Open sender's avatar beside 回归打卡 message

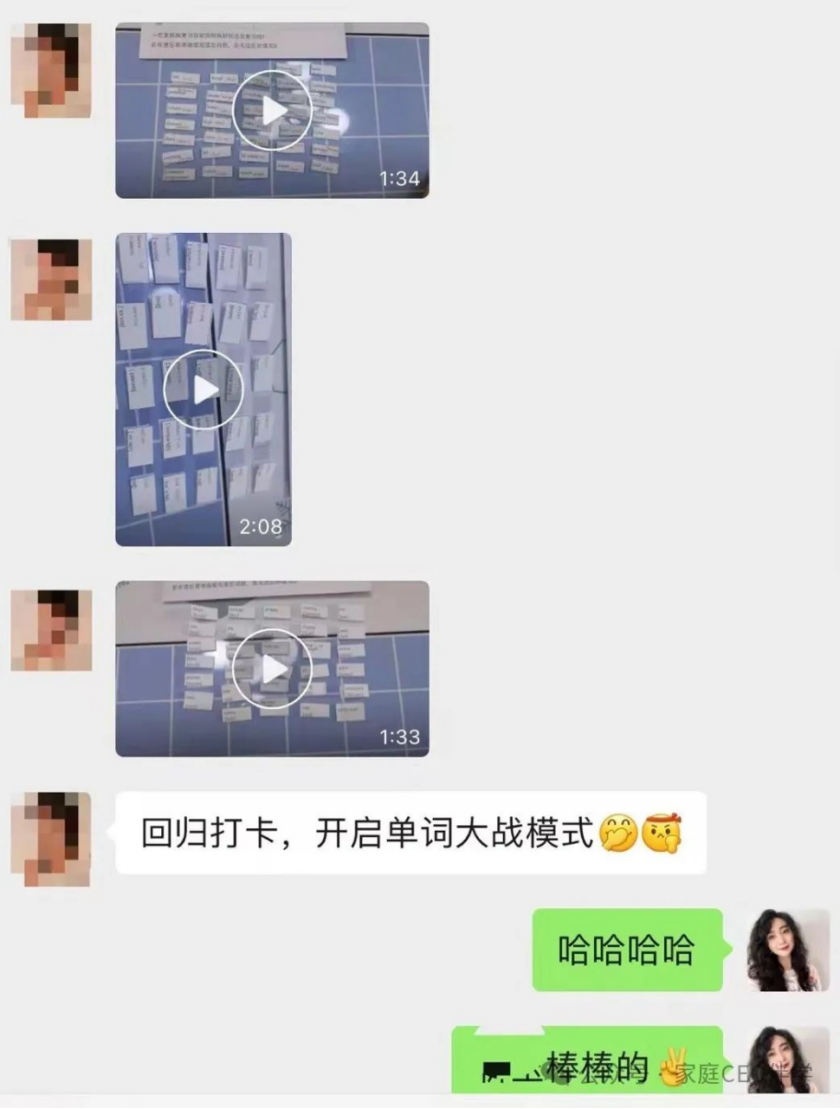[51, 838]
